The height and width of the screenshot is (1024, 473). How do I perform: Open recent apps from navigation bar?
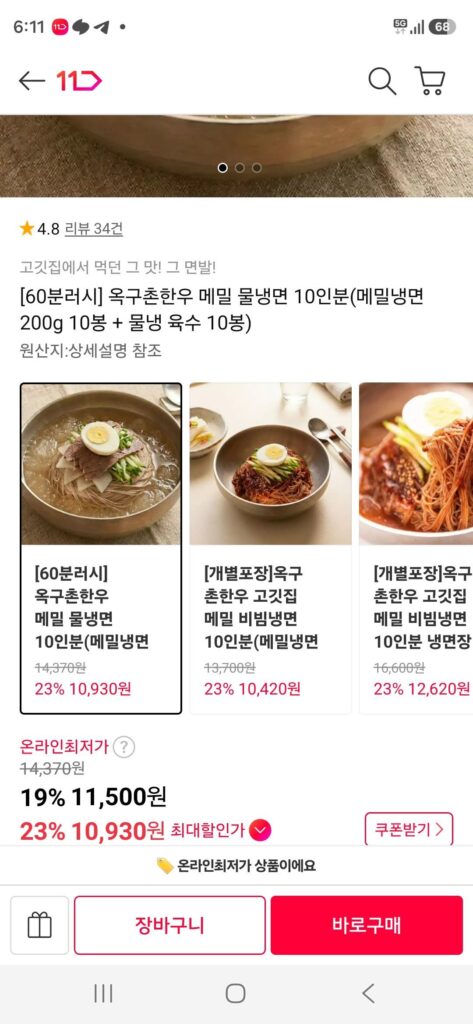click(x=103, y=993)
